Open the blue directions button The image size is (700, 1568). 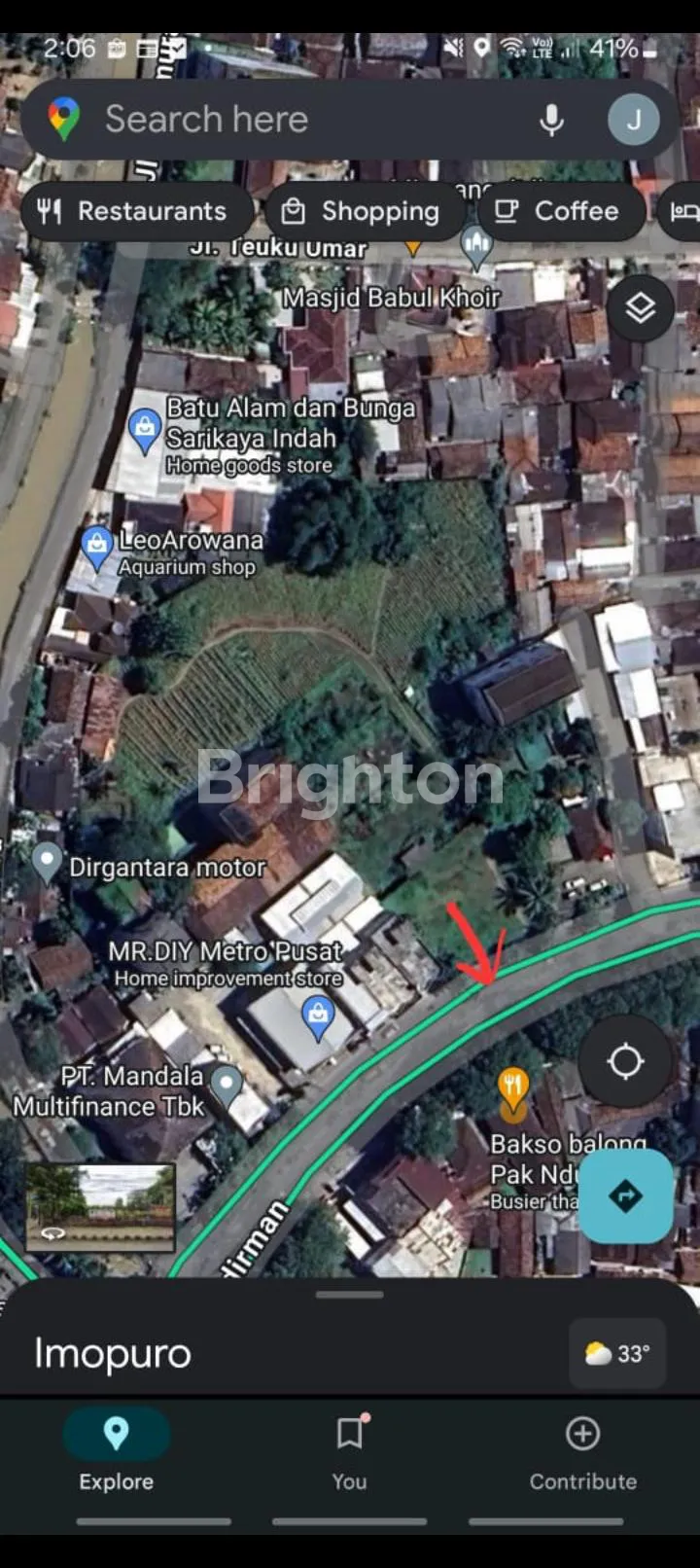(x=625, y=1195)
